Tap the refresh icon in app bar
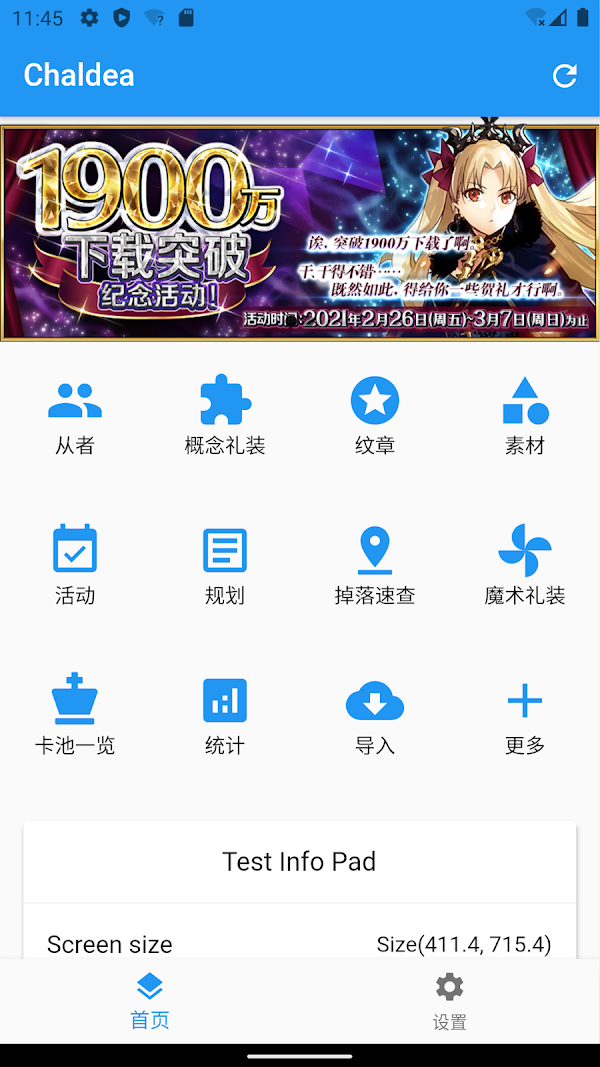The height and width of the screenshot is (1067, 600). (565, 76)
